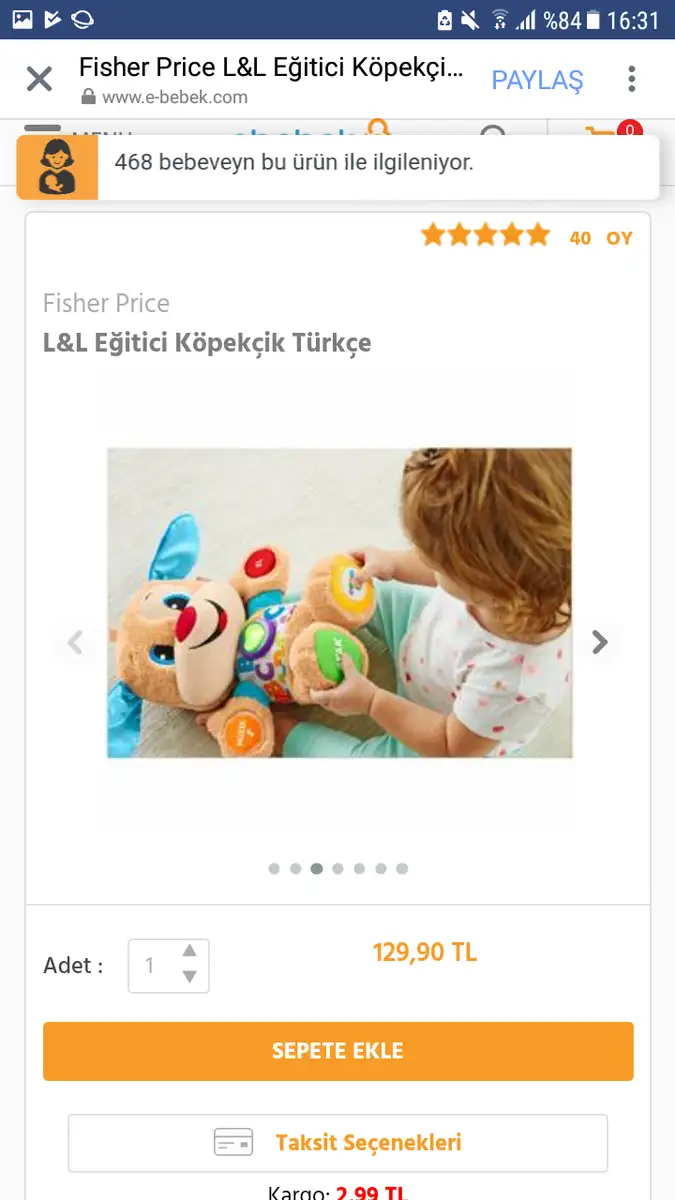Decrease the Adet quantity
675x1200 pixels.
coord(189,977)
